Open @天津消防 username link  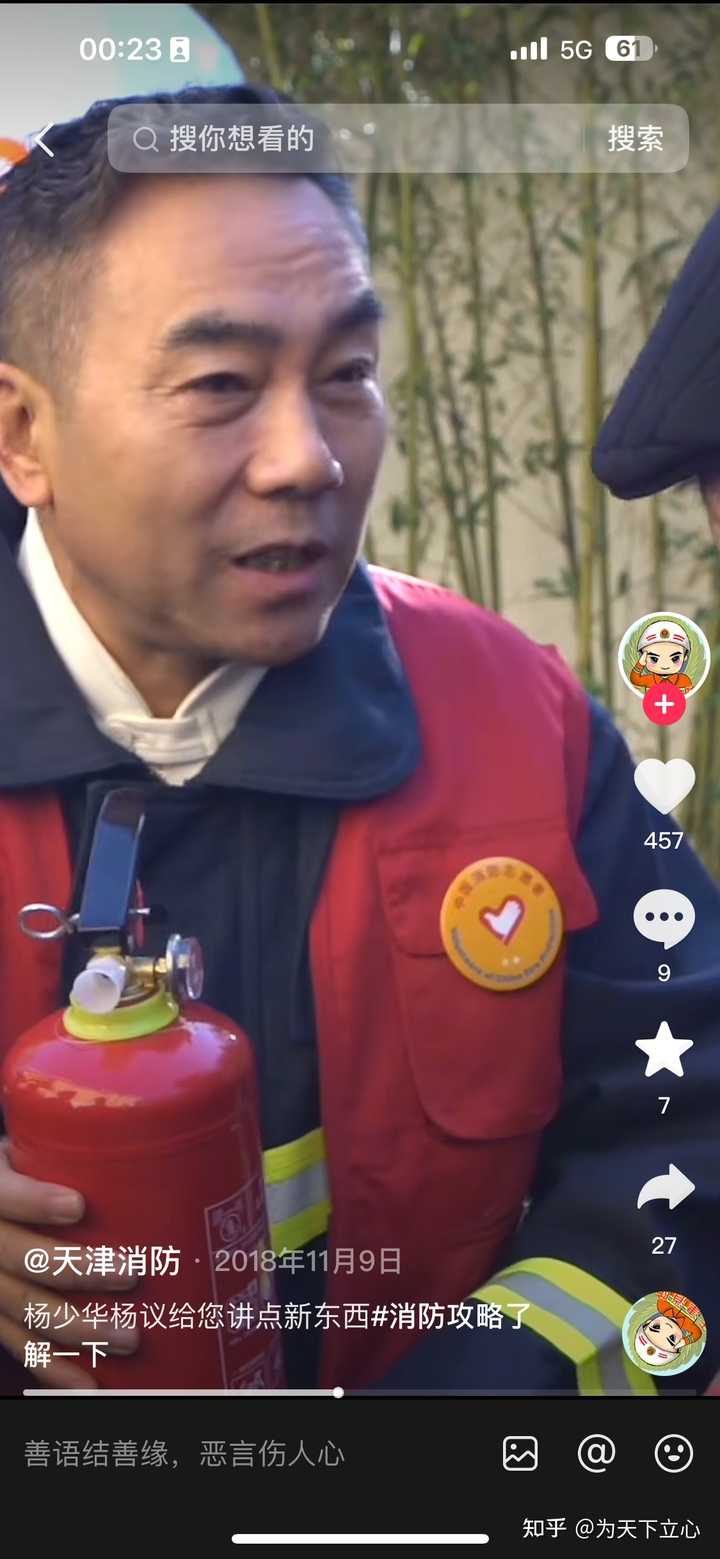[x=102, y=1261]
